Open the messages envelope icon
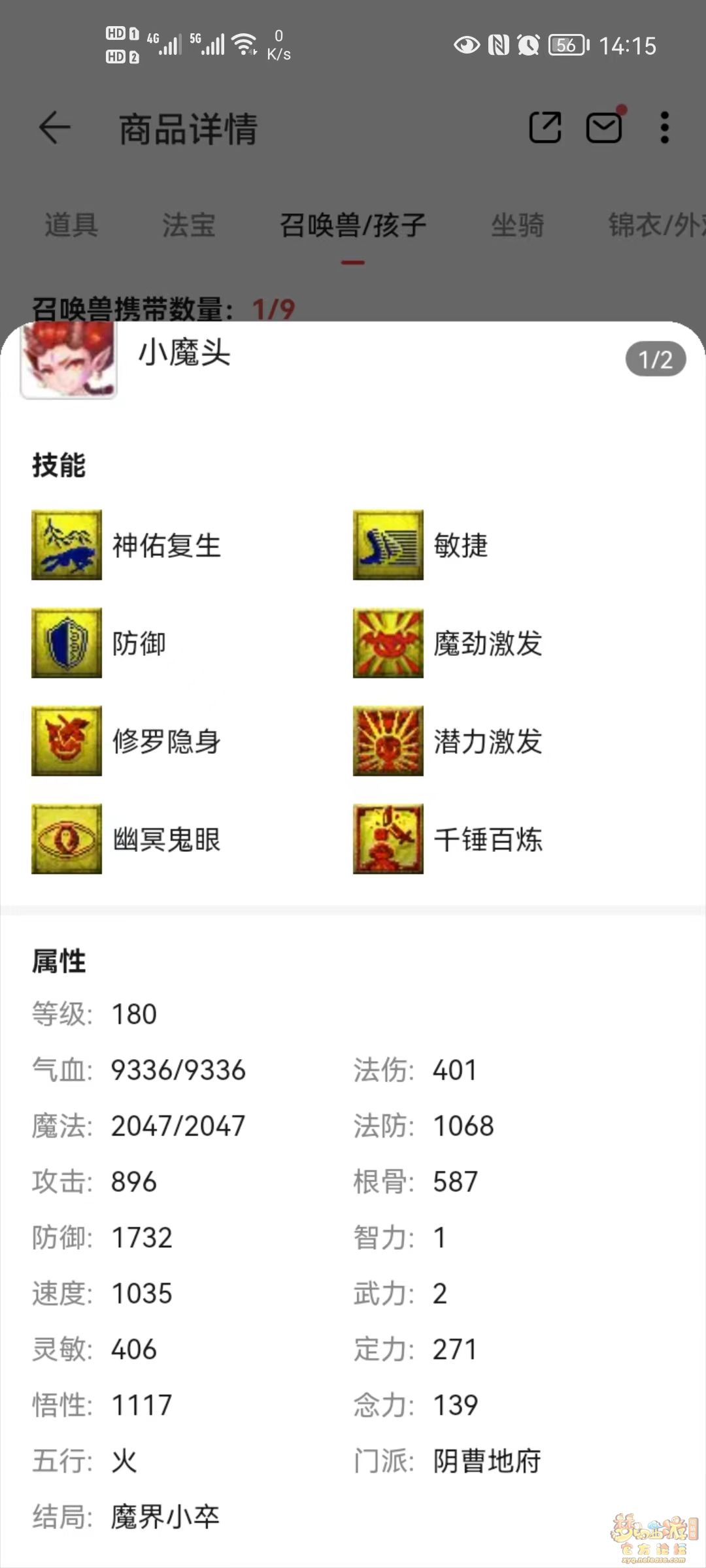The height and width of the screenshot is (1568, 706). tap(603, 127)
